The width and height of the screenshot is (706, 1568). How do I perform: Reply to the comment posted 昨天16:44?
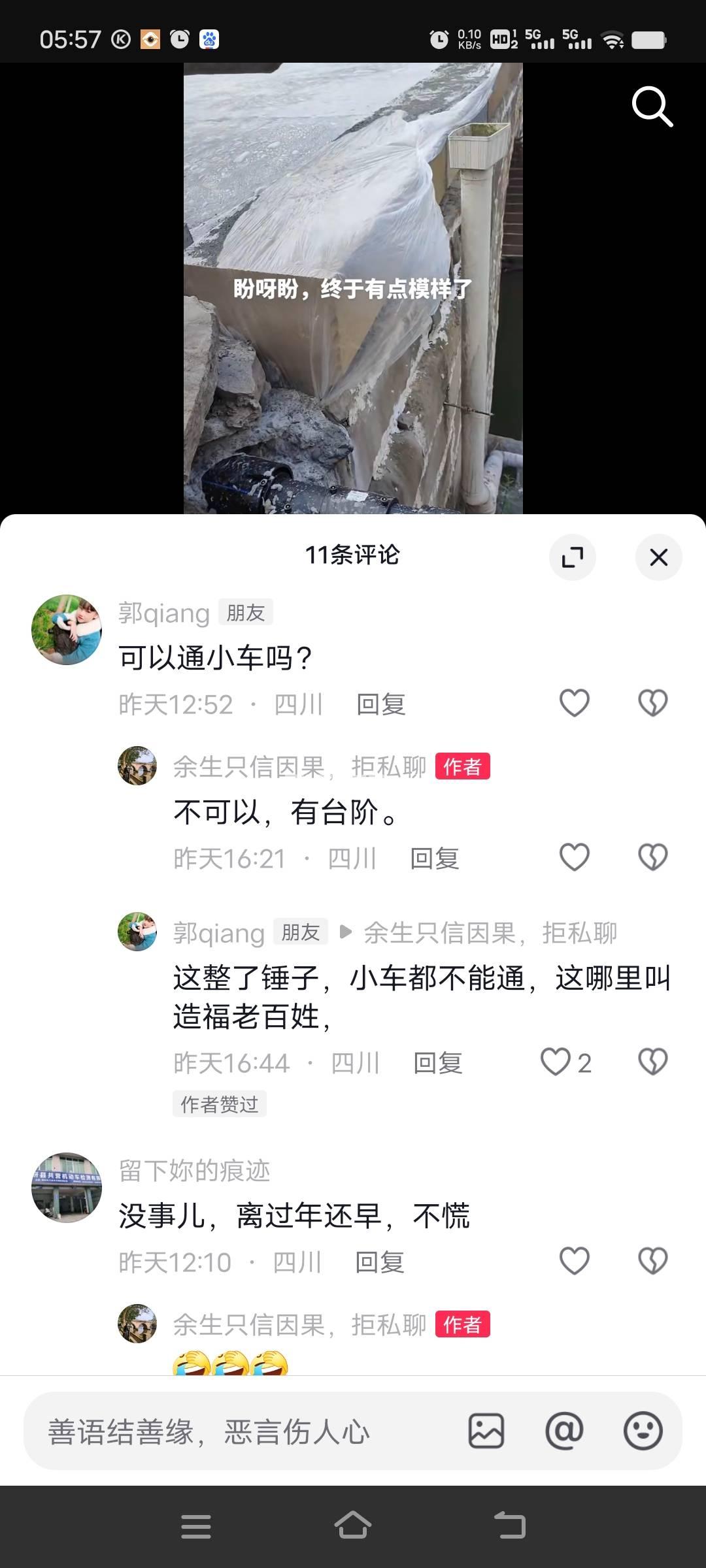(x=438, y=1064)
